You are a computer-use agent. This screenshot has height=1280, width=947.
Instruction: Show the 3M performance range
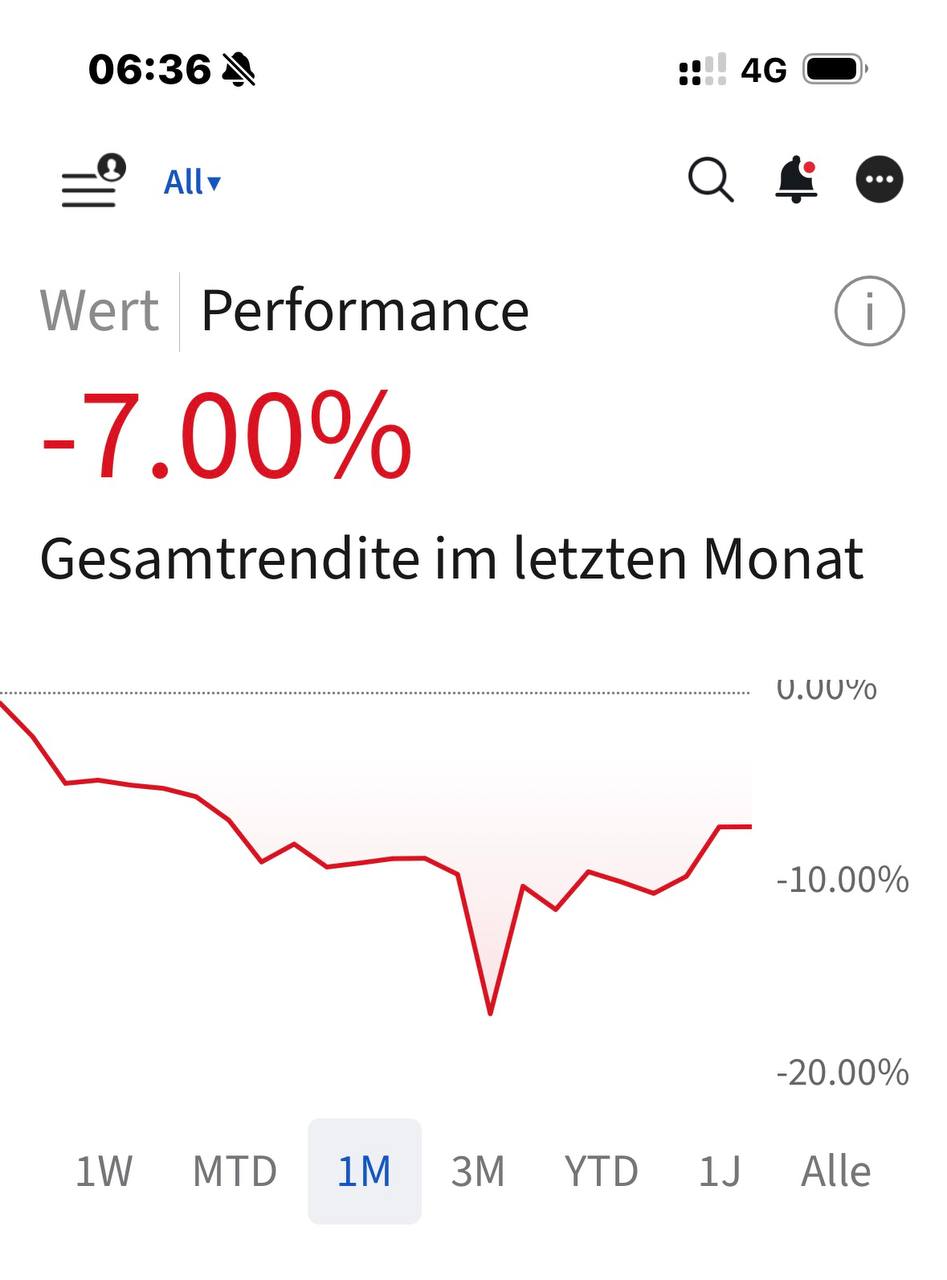pyautogui.click(x=478, y=1170)
